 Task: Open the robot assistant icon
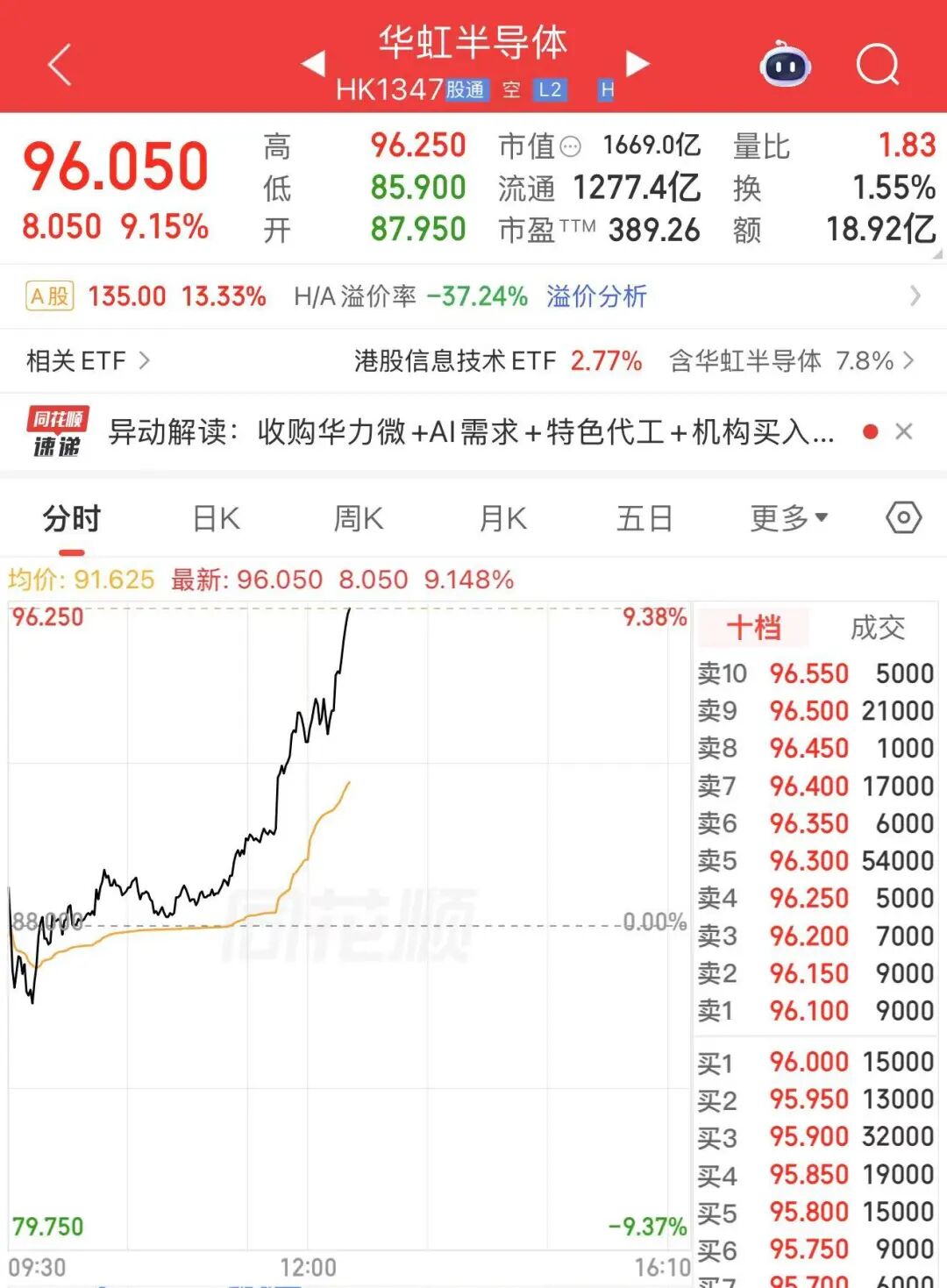[785, 65]
